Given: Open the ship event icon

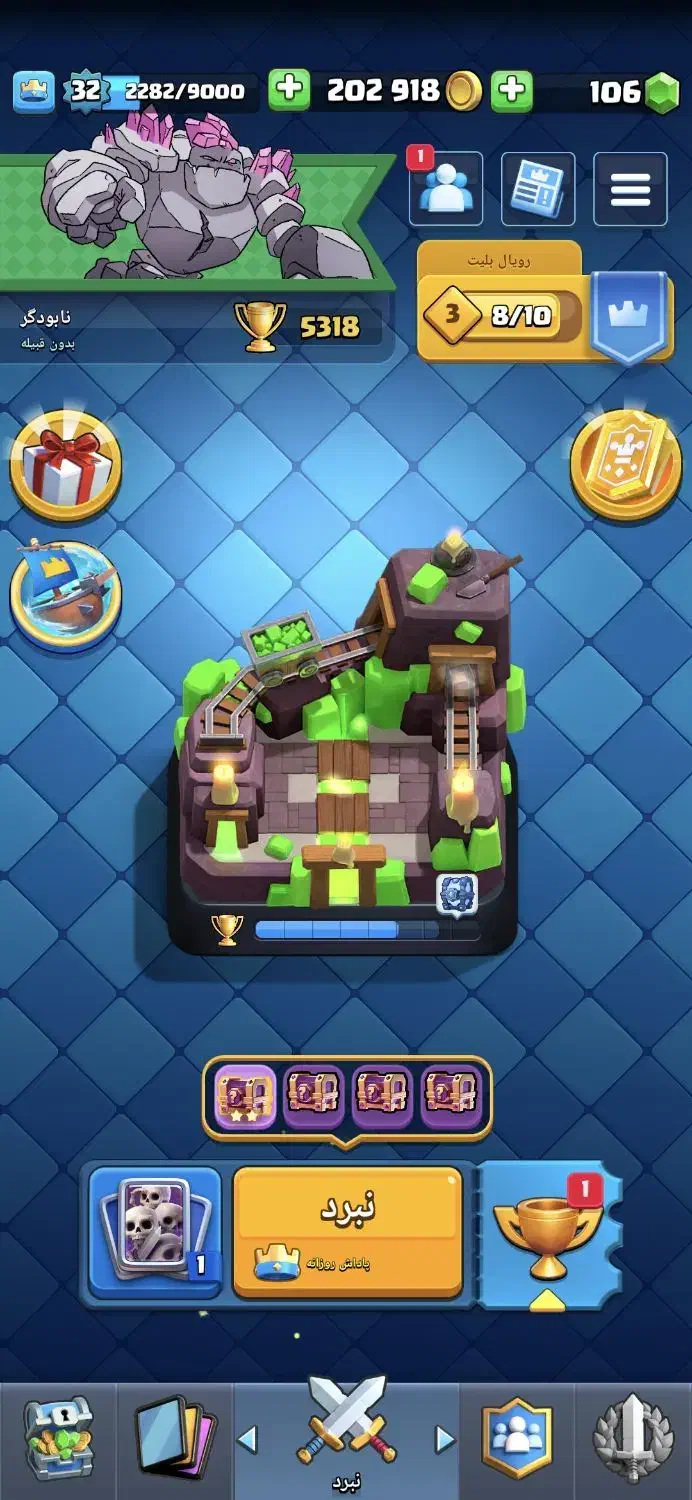Looking at the screenshot, I should tap(66, 595).
